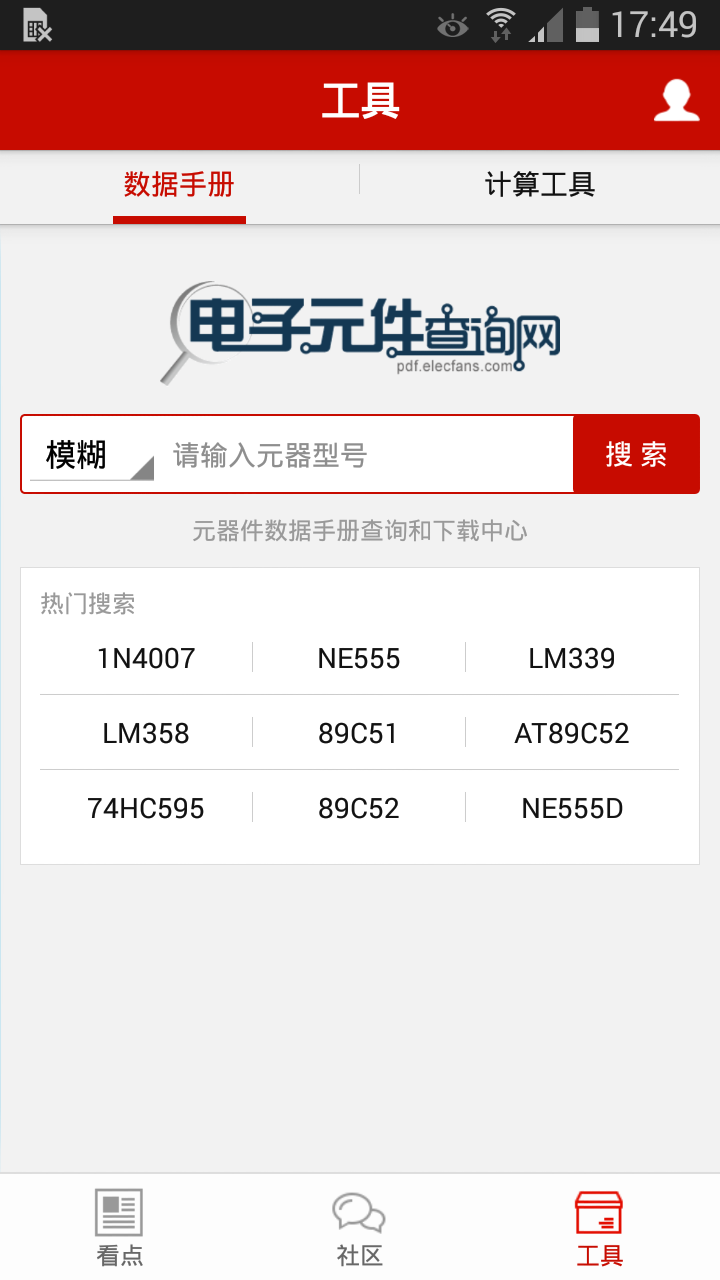Search hot keyword NE555D
Screen dimensions: 720x1280
tap(572, 808)
